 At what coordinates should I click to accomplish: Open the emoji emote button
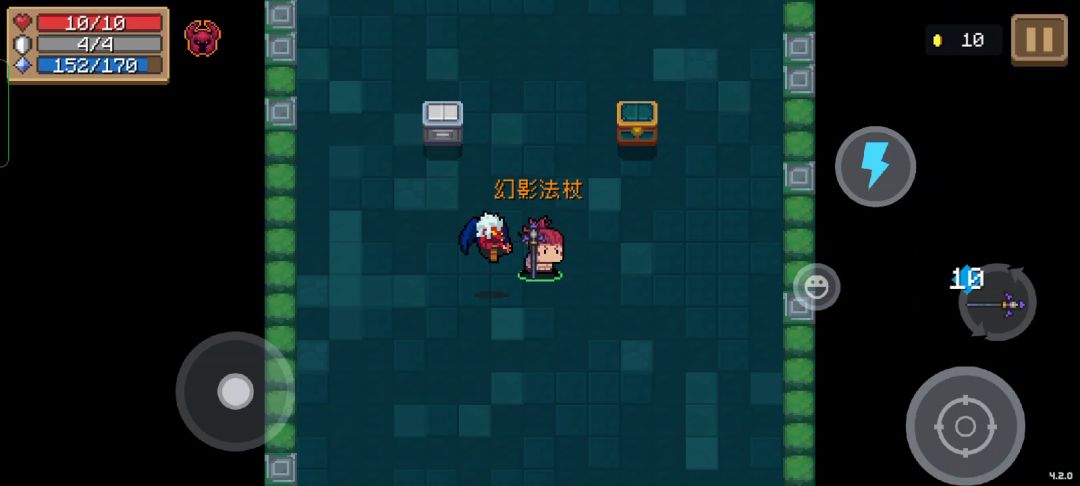[817, 287]
